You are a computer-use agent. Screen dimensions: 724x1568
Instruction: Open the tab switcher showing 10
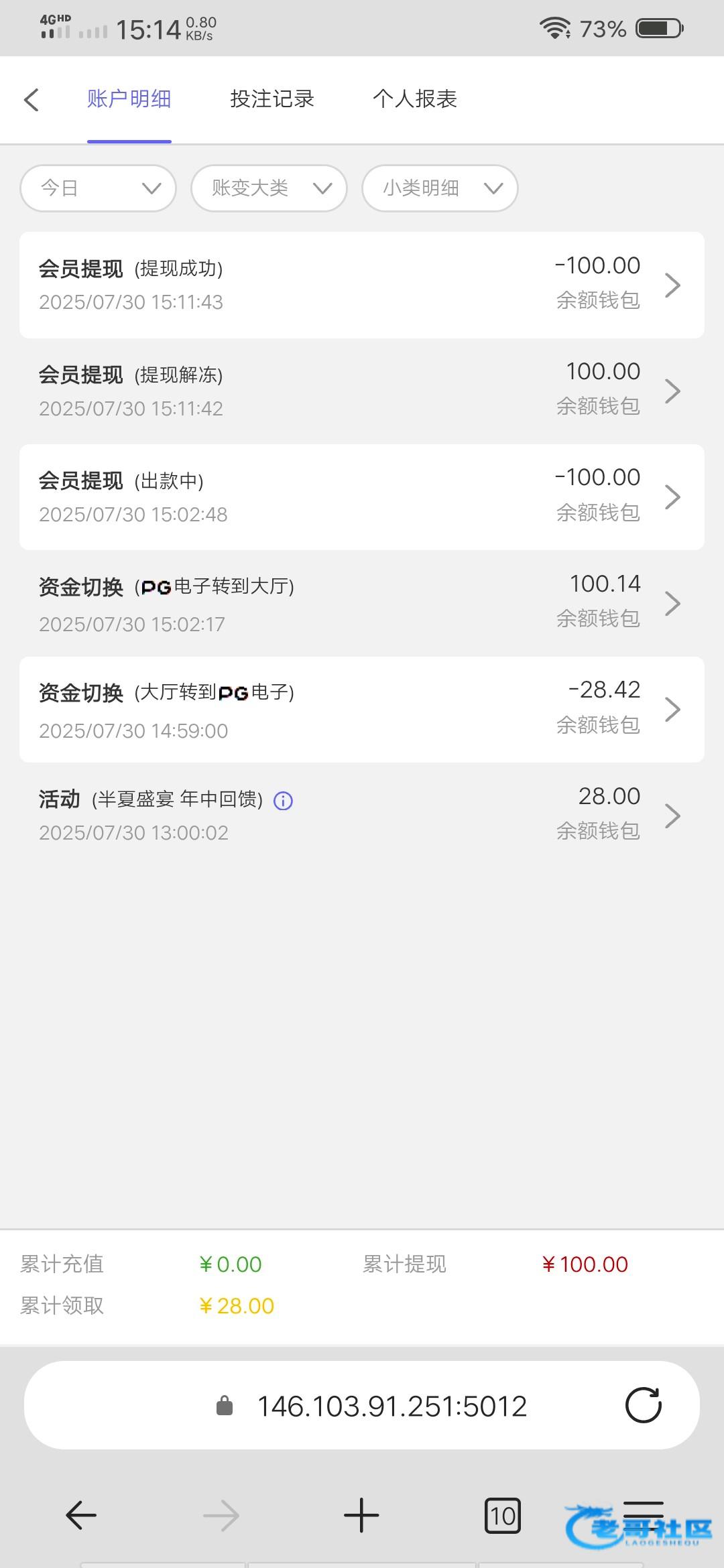tap(503, 1516)
